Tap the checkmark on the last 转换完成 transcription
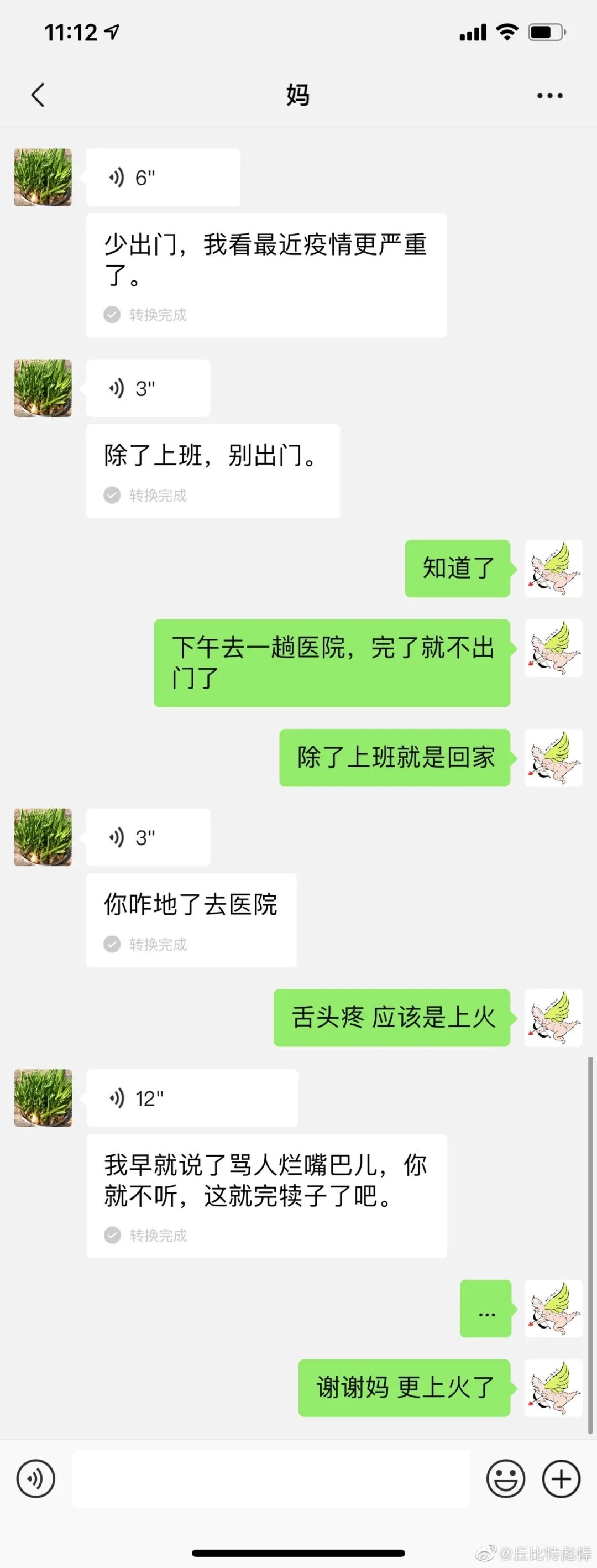The image size is (597, 1568). click(111, 1235)
